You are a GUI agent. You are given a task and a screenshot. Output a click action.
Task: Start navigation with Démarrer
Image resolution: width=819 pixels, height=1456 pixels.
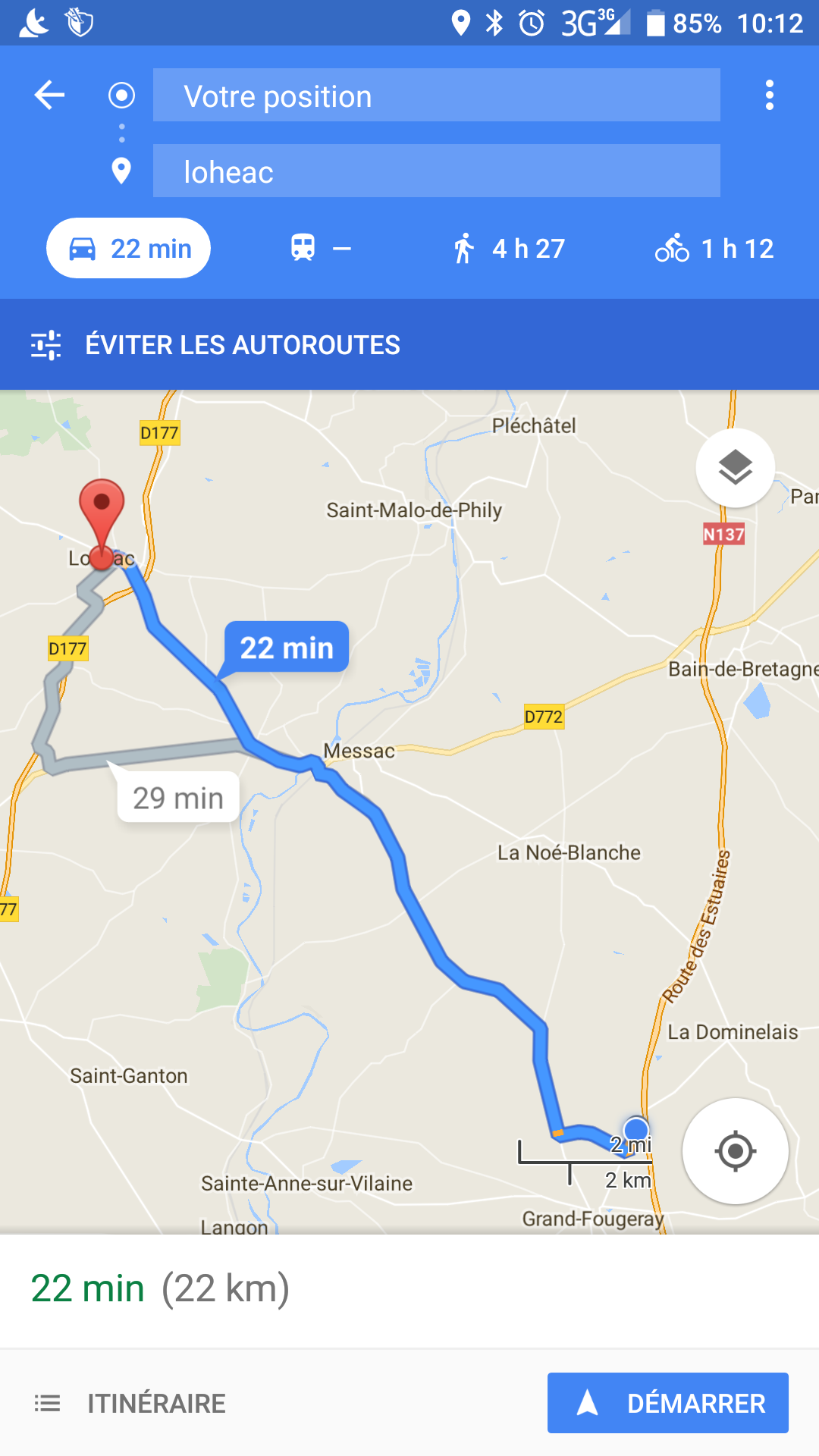point(667,1404)
